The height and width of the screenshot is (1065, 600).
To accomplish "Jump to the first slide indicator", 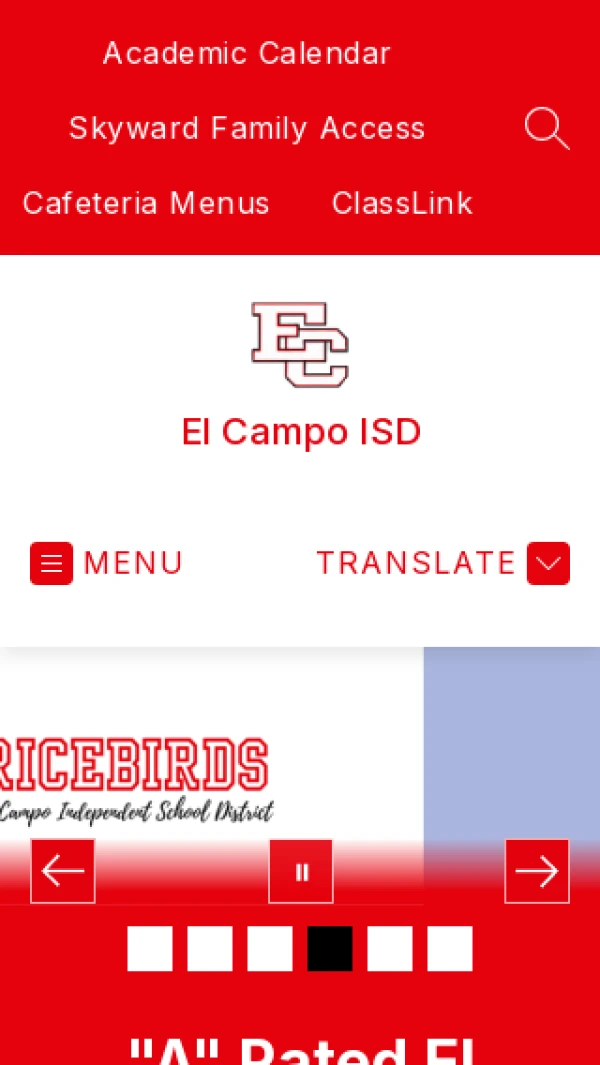I will point(150,948).
